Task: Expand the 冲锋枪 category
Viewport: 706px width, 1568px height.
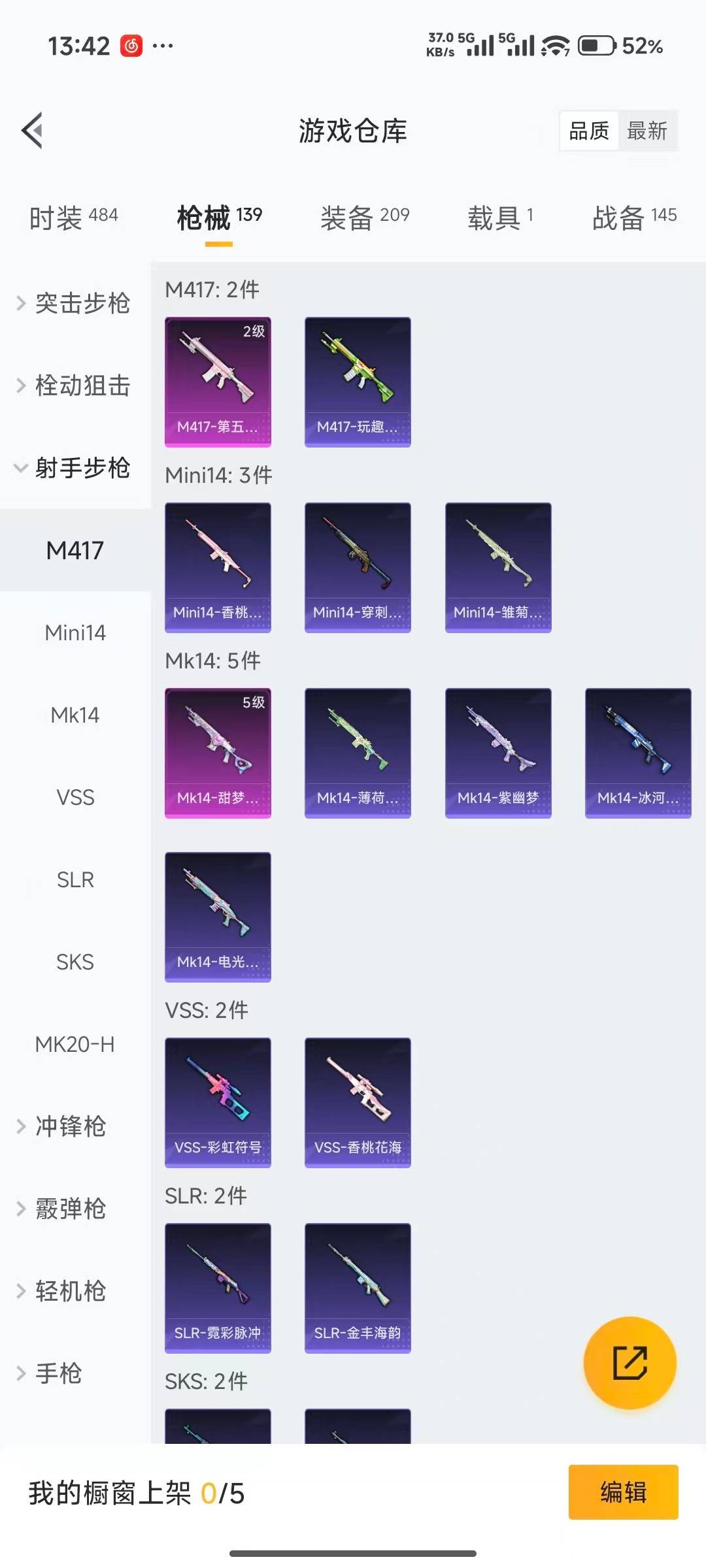Action: coord(72,1126)
